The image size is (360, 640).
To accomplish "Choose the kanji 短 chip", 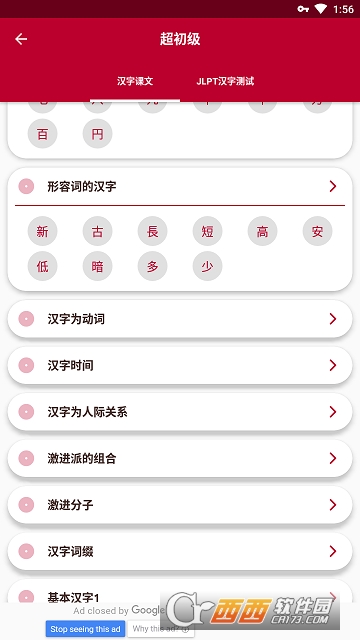I will (207, 231).
